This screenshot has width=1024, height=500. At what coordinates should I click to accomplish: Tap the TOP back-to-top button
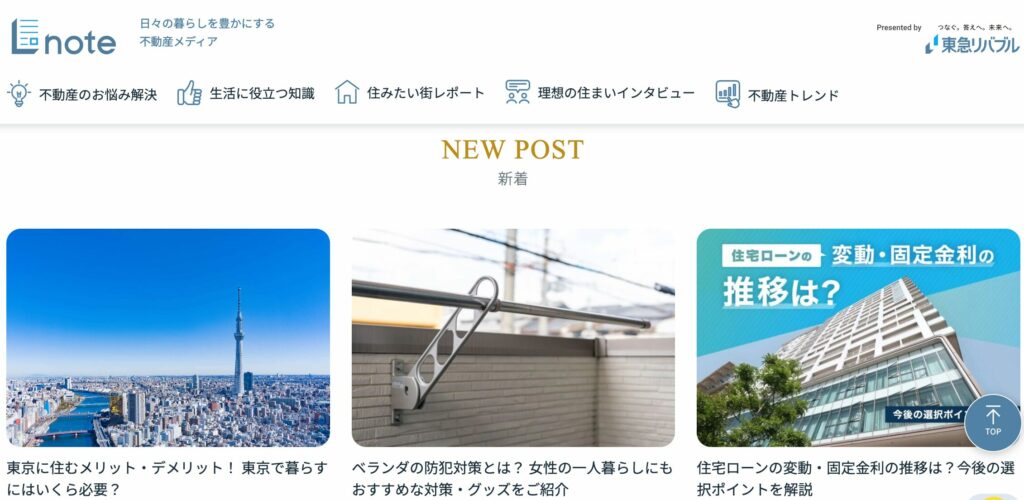pyautogui.click(x=992, y=421)
